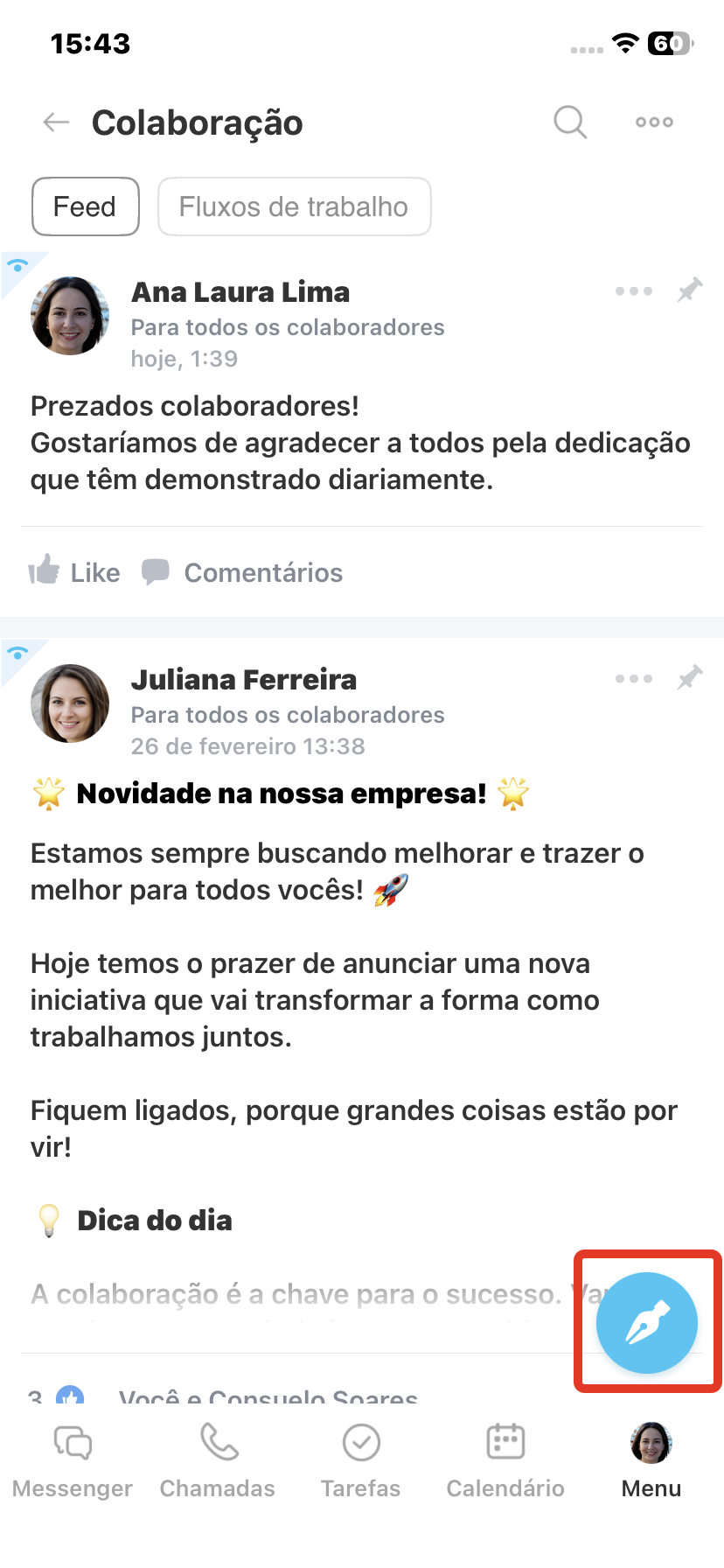Open Juliana Ferreira's profile picture
This screenshot has height=1568, width=724.
pyautogui.click(x=70, y=703)
